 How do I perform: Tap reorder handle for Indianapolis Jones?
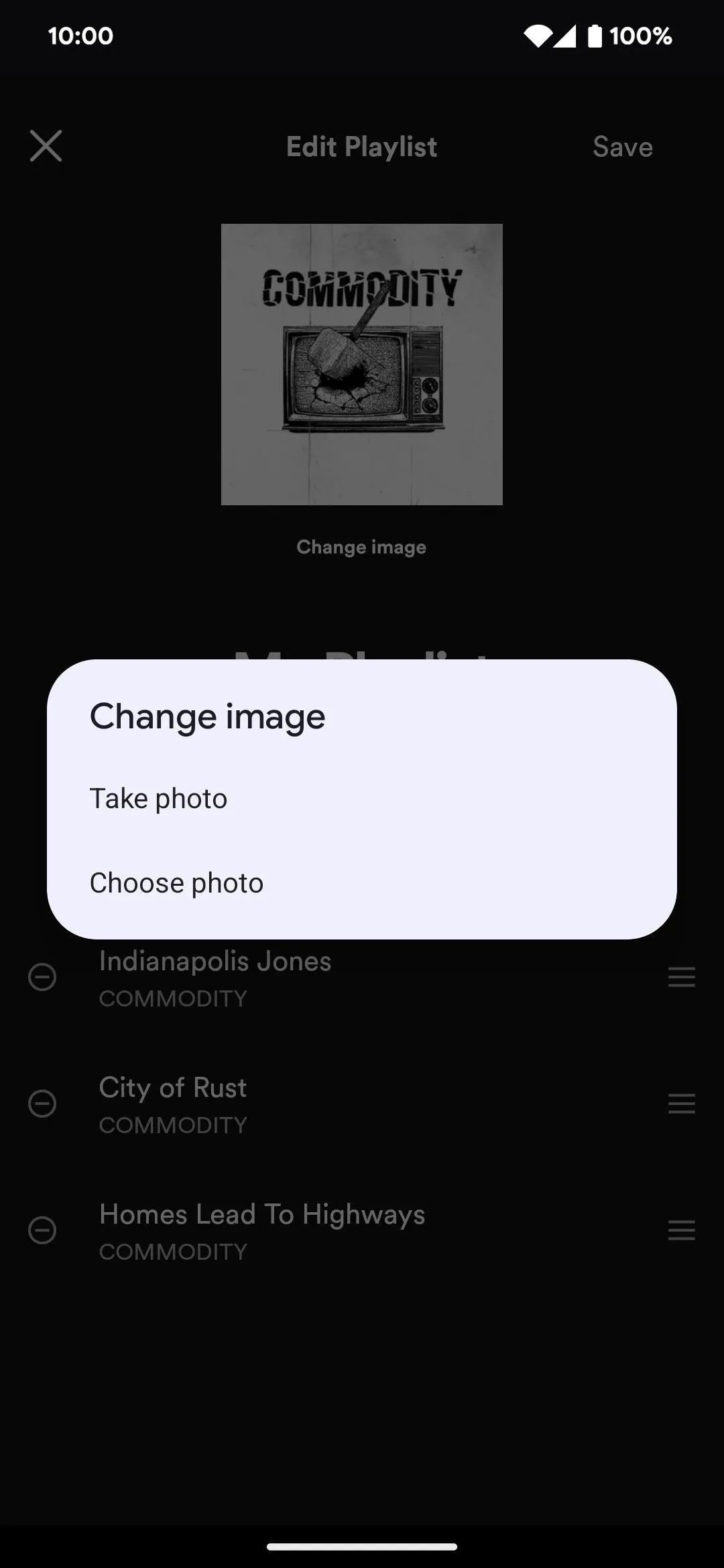(x=681, y=977)
